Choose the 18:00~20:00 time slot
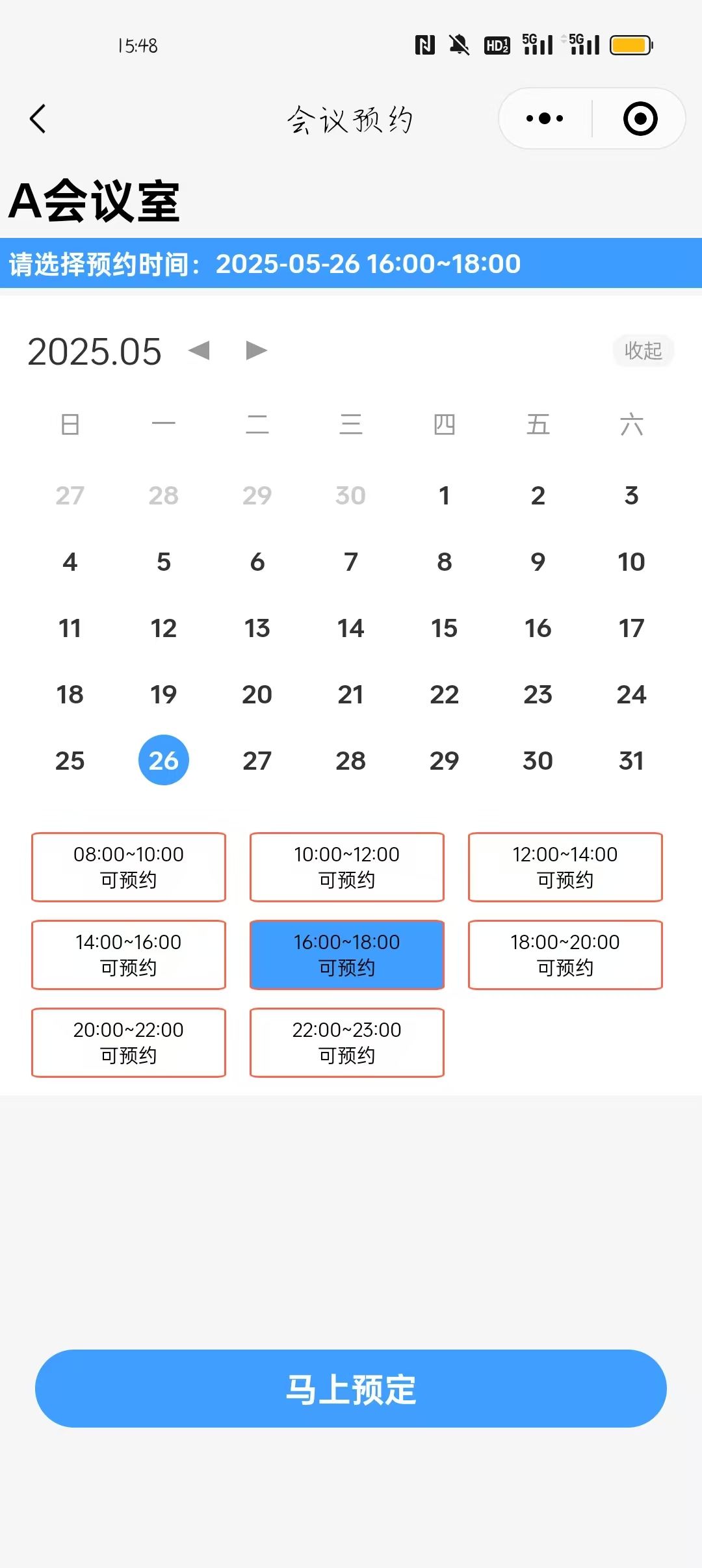702x1568 pixels. 565,954
